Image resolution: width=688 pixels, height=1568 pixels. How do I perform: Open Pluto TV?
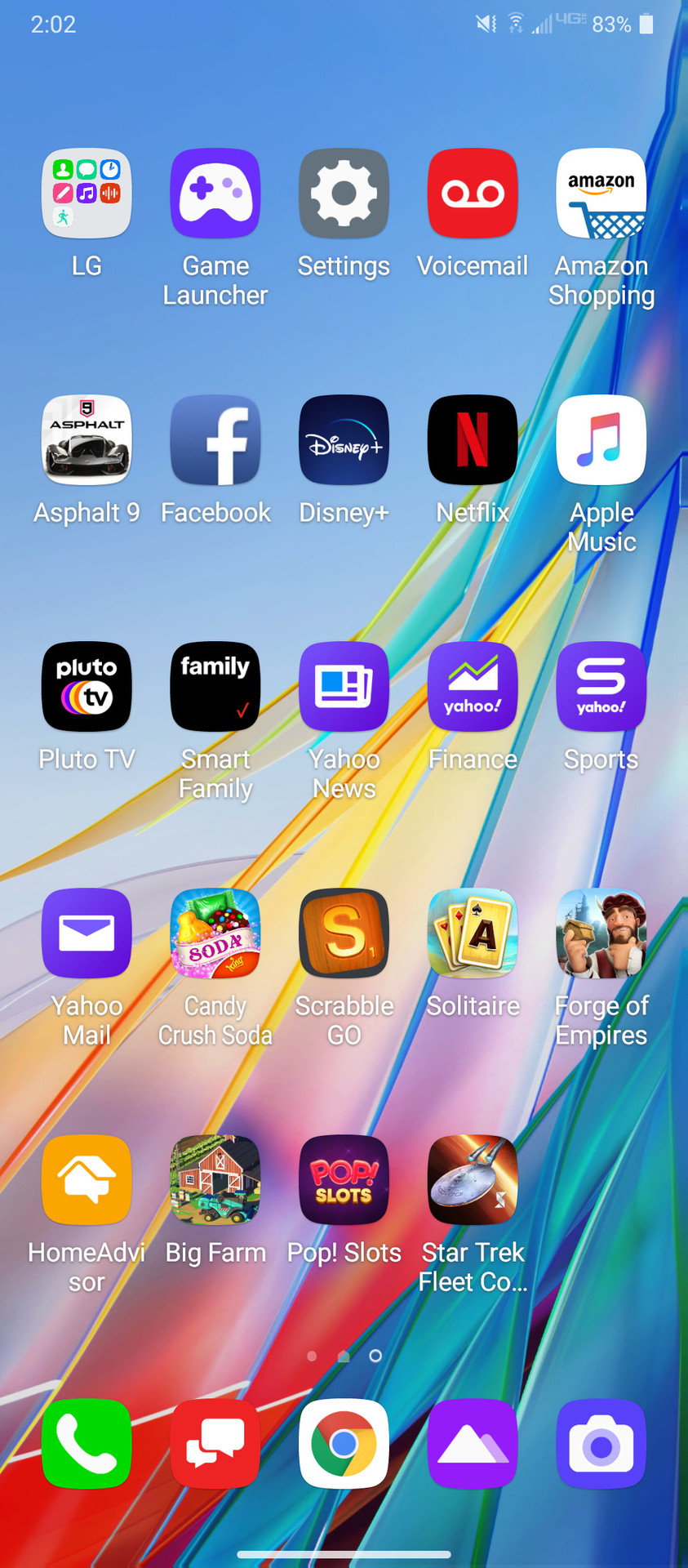tap(87, 687)
